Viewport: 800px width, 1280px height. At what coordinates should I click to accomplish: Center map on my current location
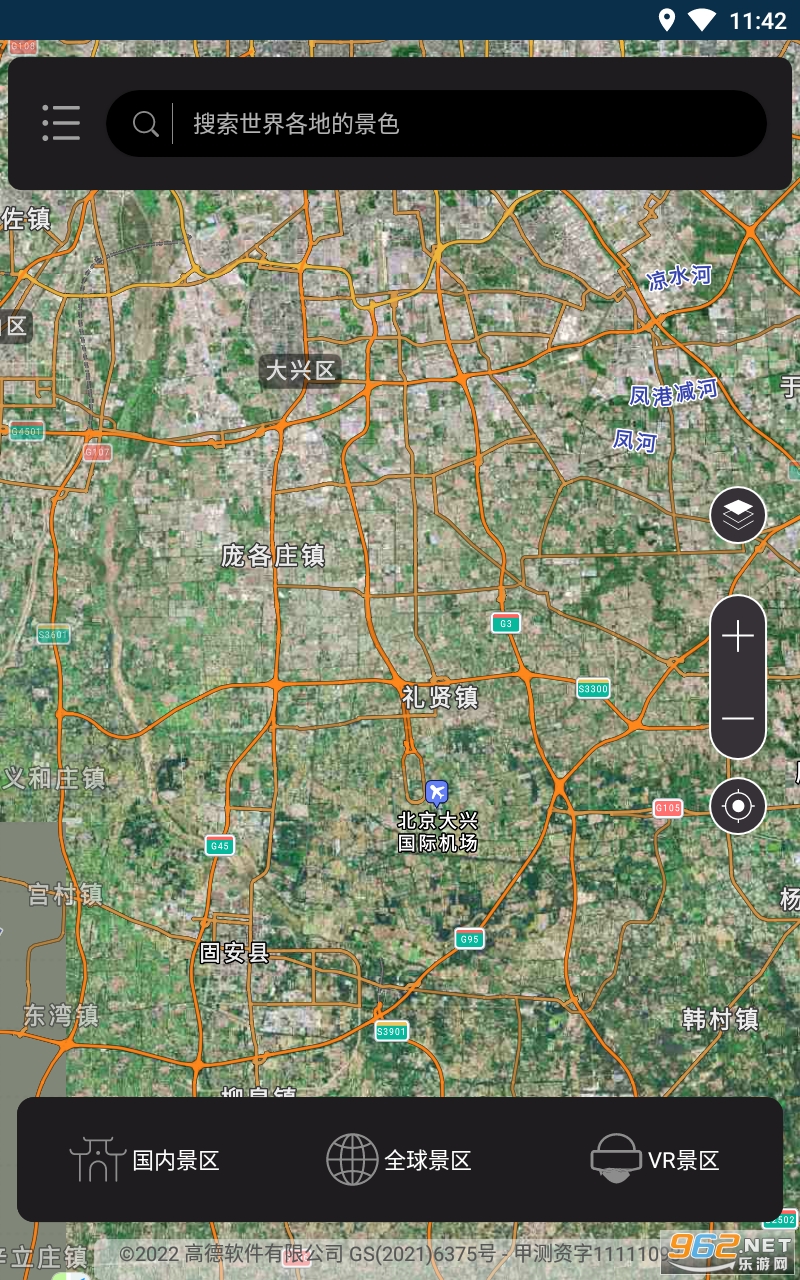738,806
